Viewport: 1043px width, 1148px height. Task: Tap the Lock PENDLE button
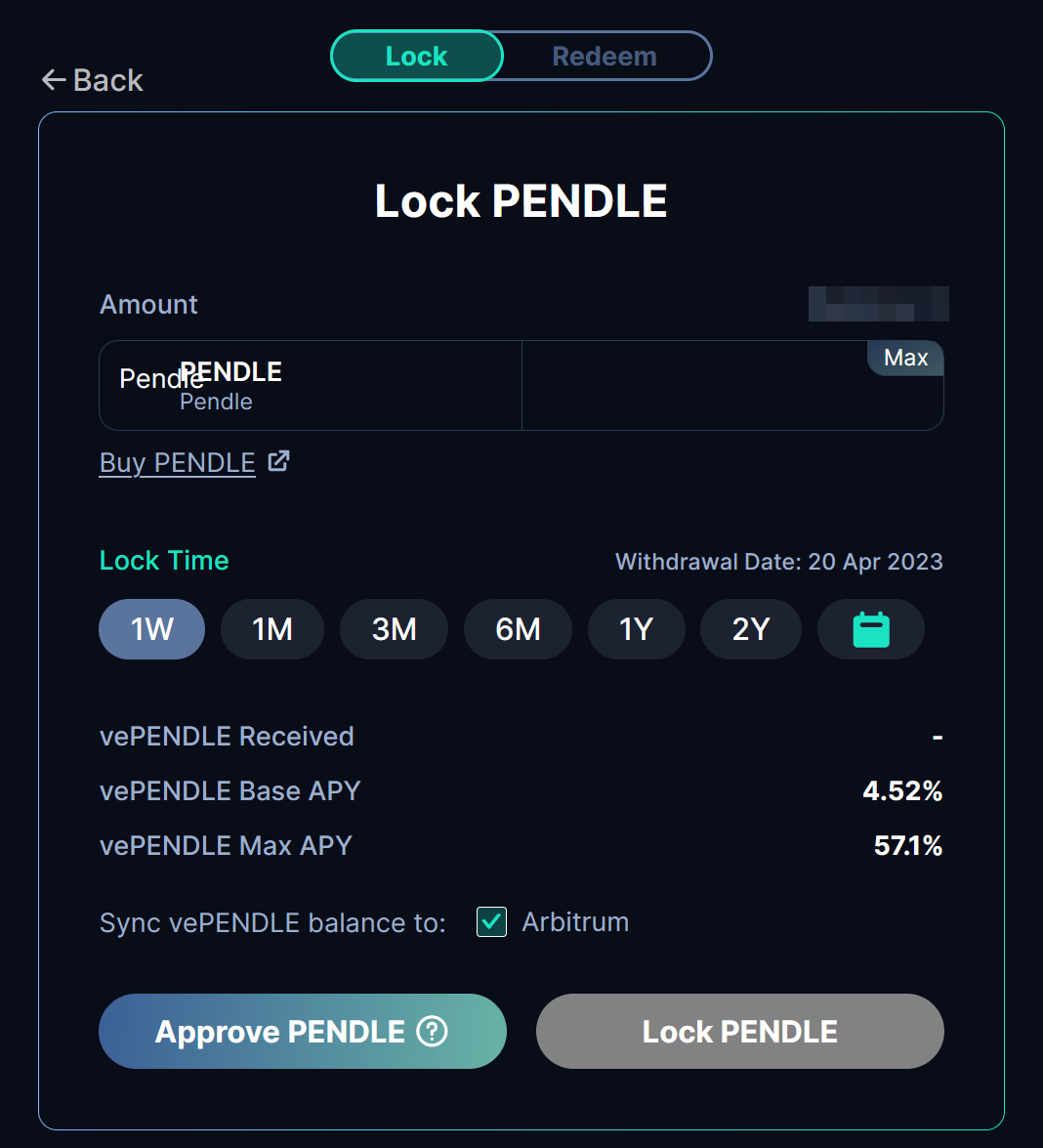(739, 1031)
